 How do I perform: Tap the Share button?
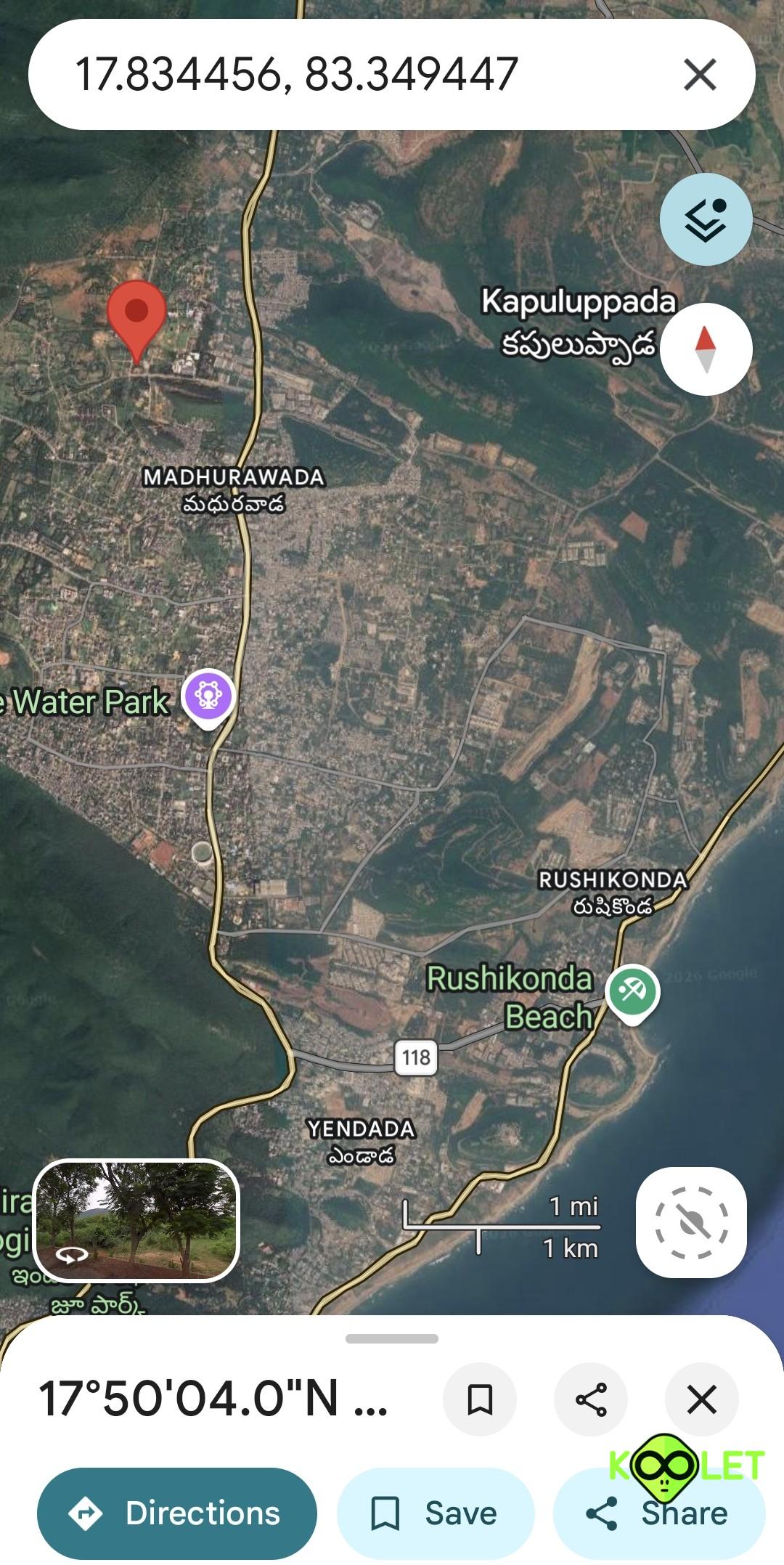[x=659, y=1513]
